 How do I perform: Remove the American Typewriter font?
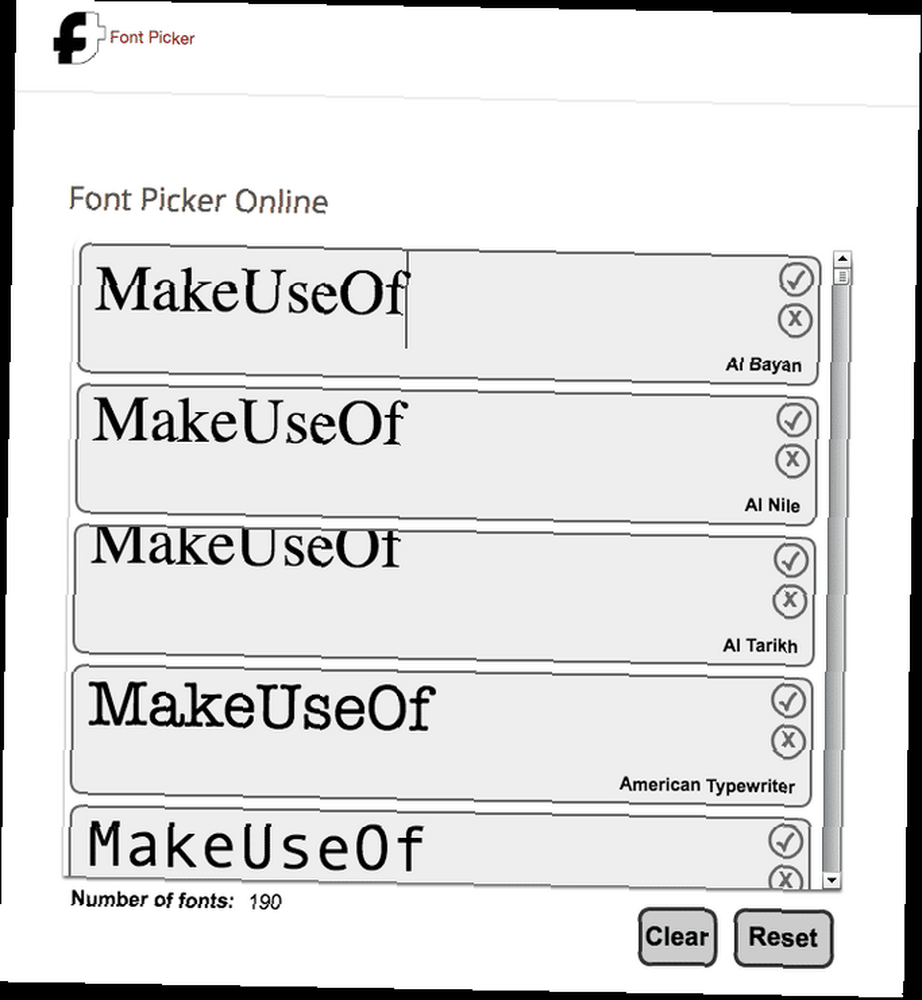[x=789, y=740]
